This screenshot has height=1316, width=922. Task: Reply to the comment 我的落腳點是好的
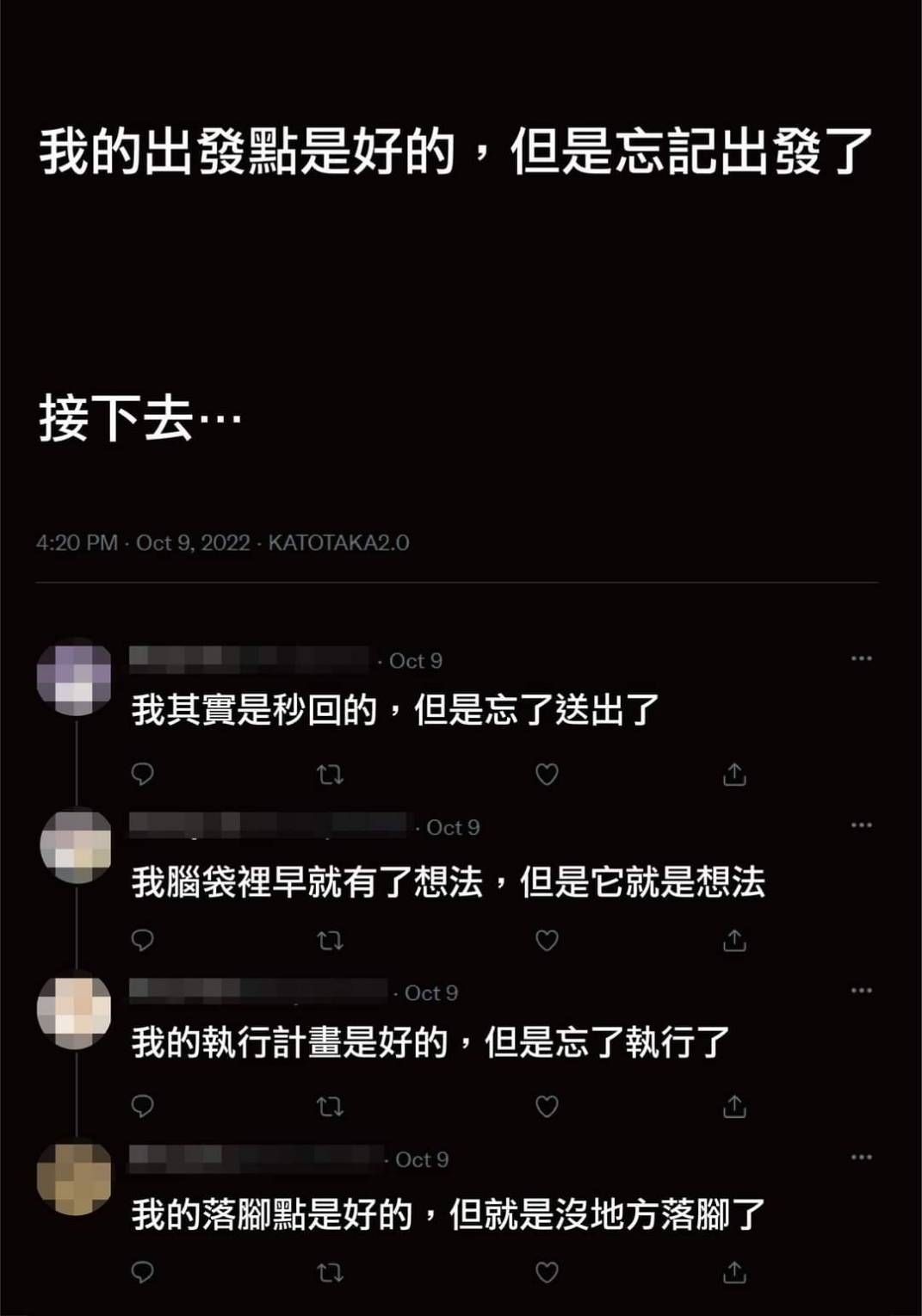coord(142,1271)
